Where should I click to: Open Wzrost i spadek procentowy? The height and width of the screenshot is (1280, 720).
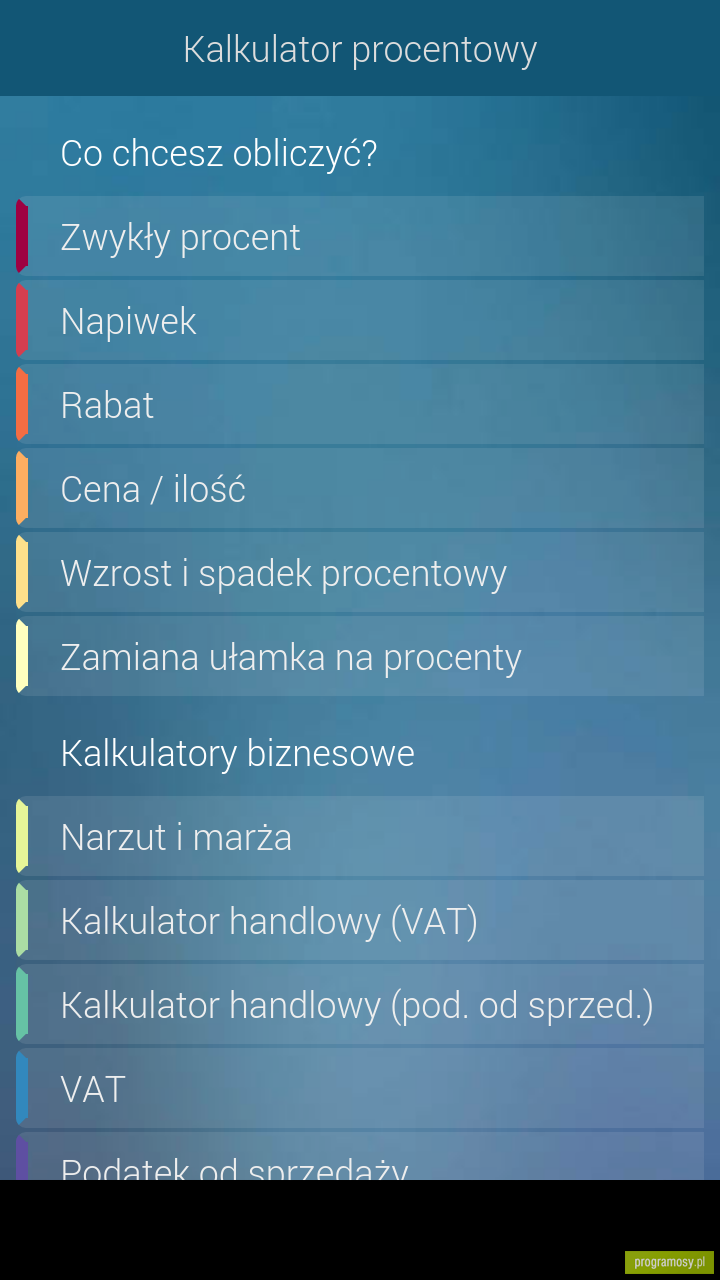(360, 572)
